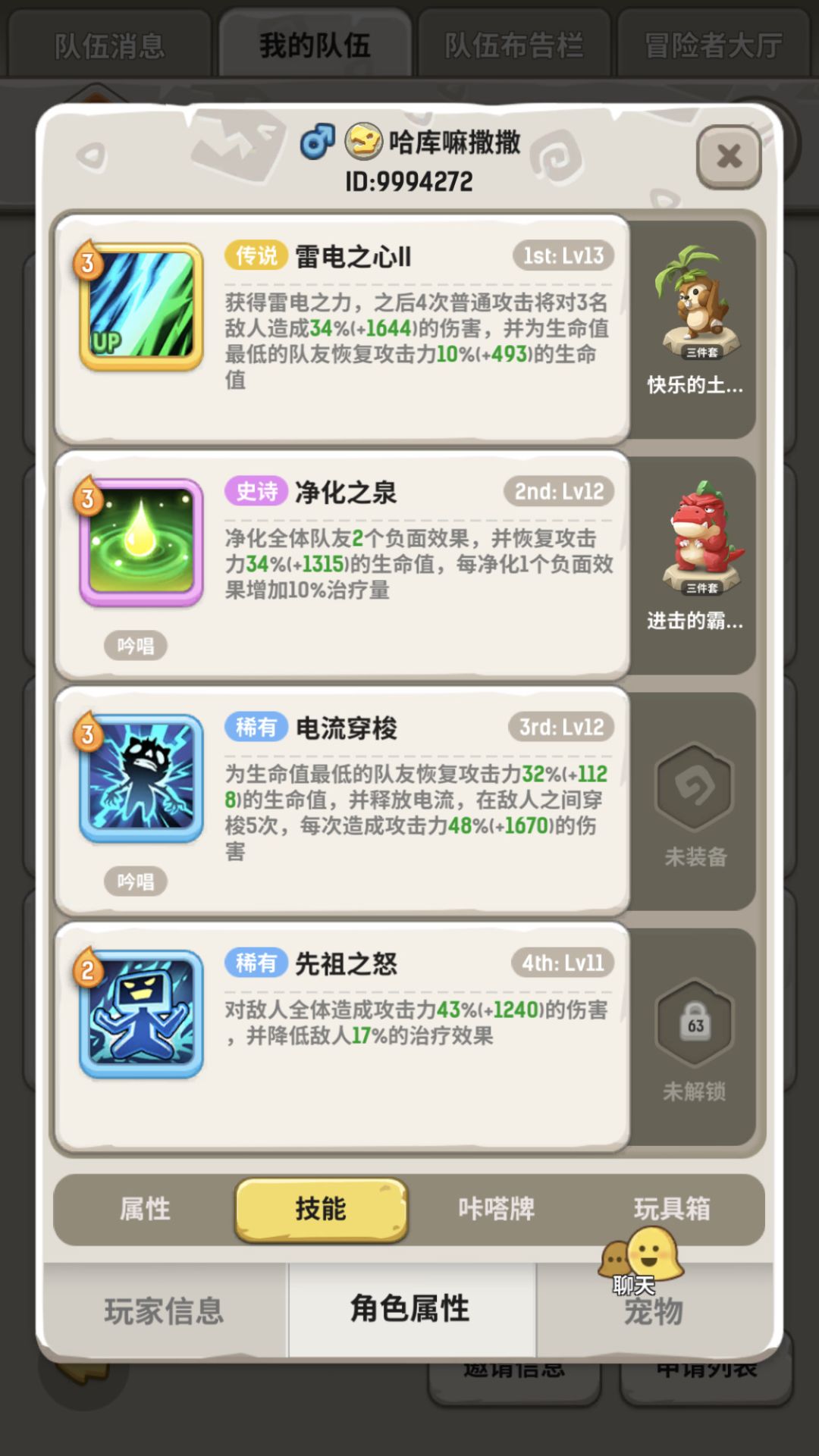Expand the 吟唱 tag under 净化之泉
819x1456 pixels.
click(136, 645)
